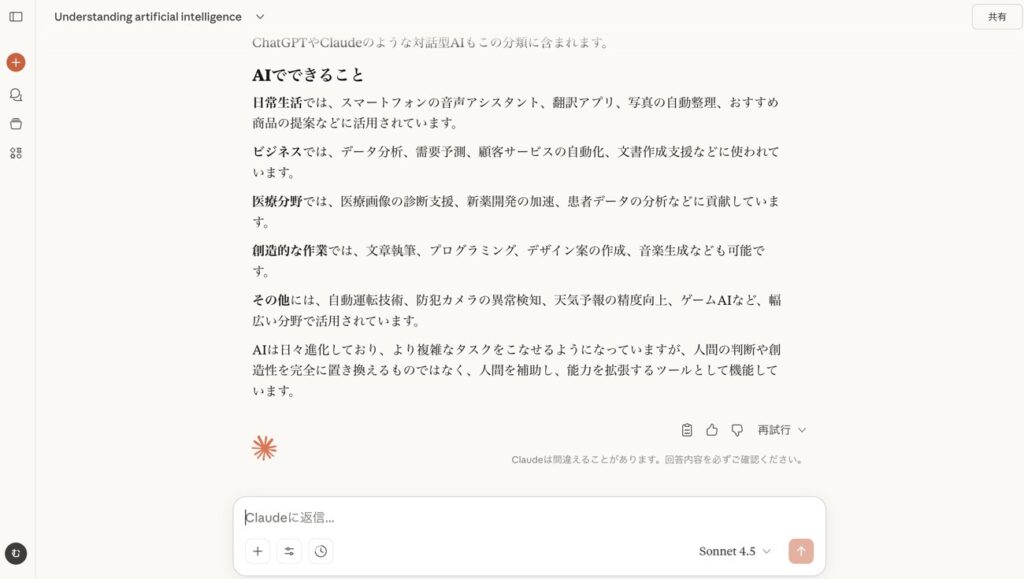
Task: Add an attachment with the plus button
Action: point(258,551)
